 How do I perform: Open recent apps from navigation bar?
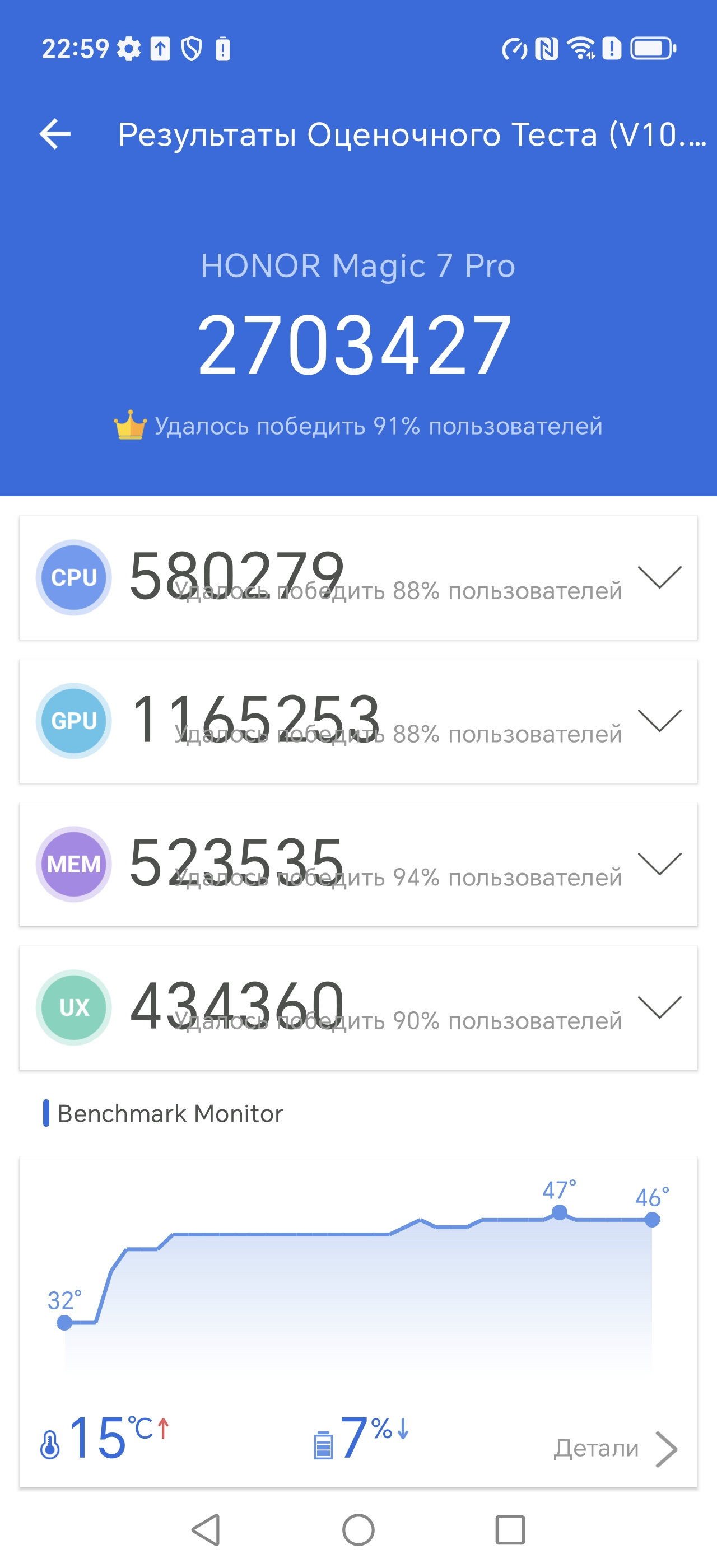tap(510, 1530)
